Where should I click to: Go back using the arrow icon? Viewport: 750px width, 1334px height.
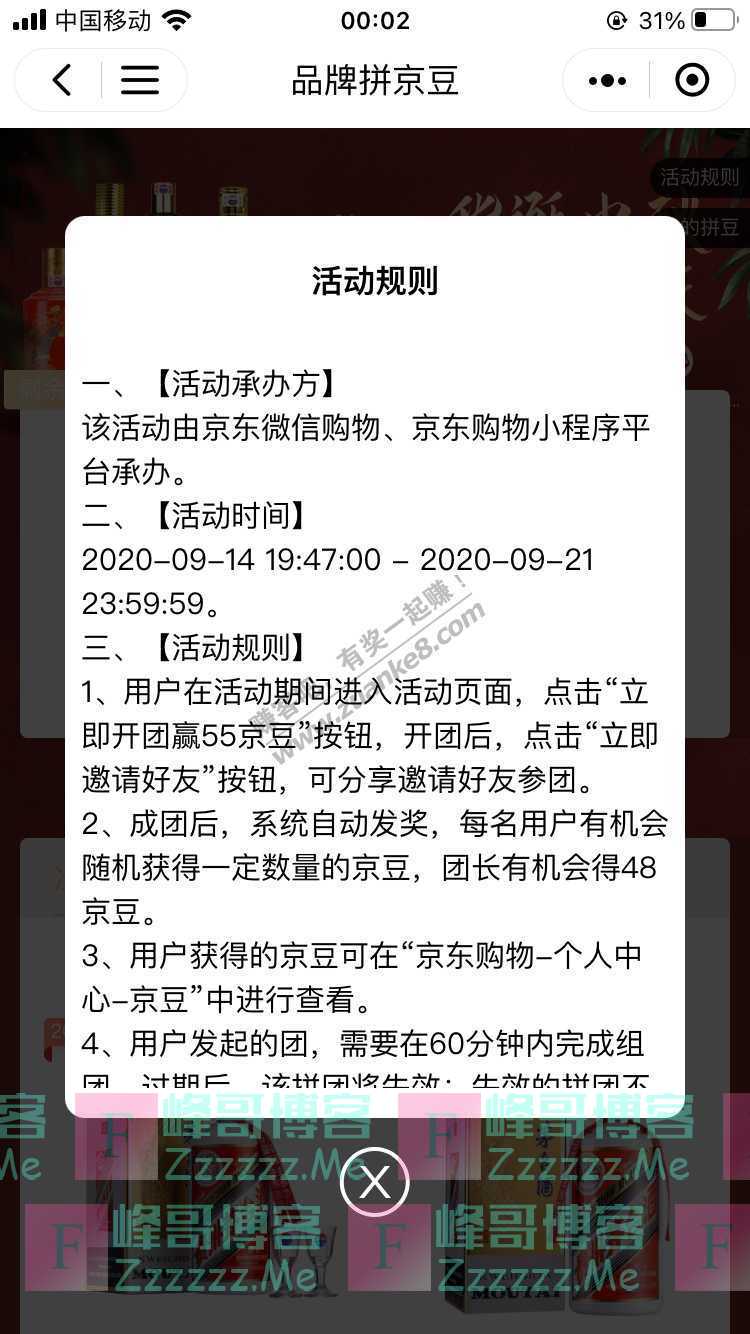click(62, 80)
